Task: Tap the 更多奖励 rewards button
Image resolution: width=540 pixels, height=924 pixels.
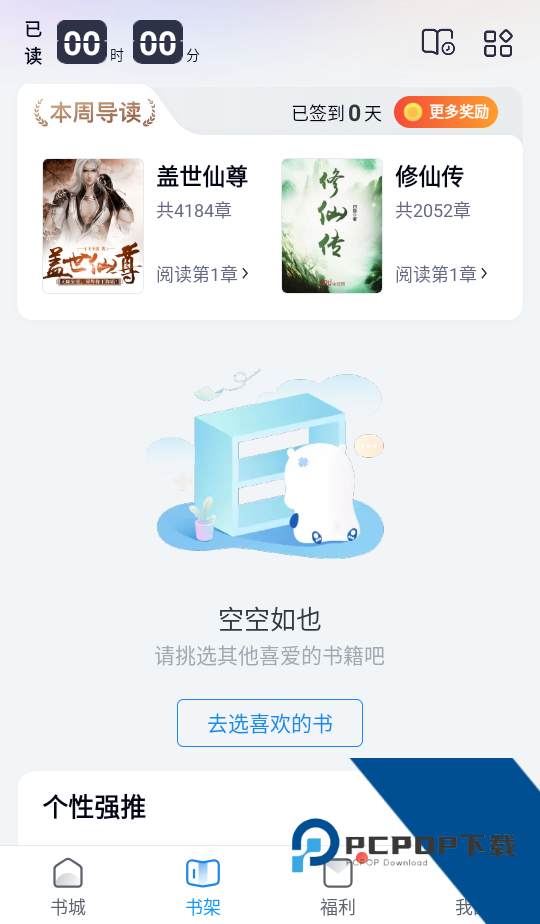Action: (446, 112)
